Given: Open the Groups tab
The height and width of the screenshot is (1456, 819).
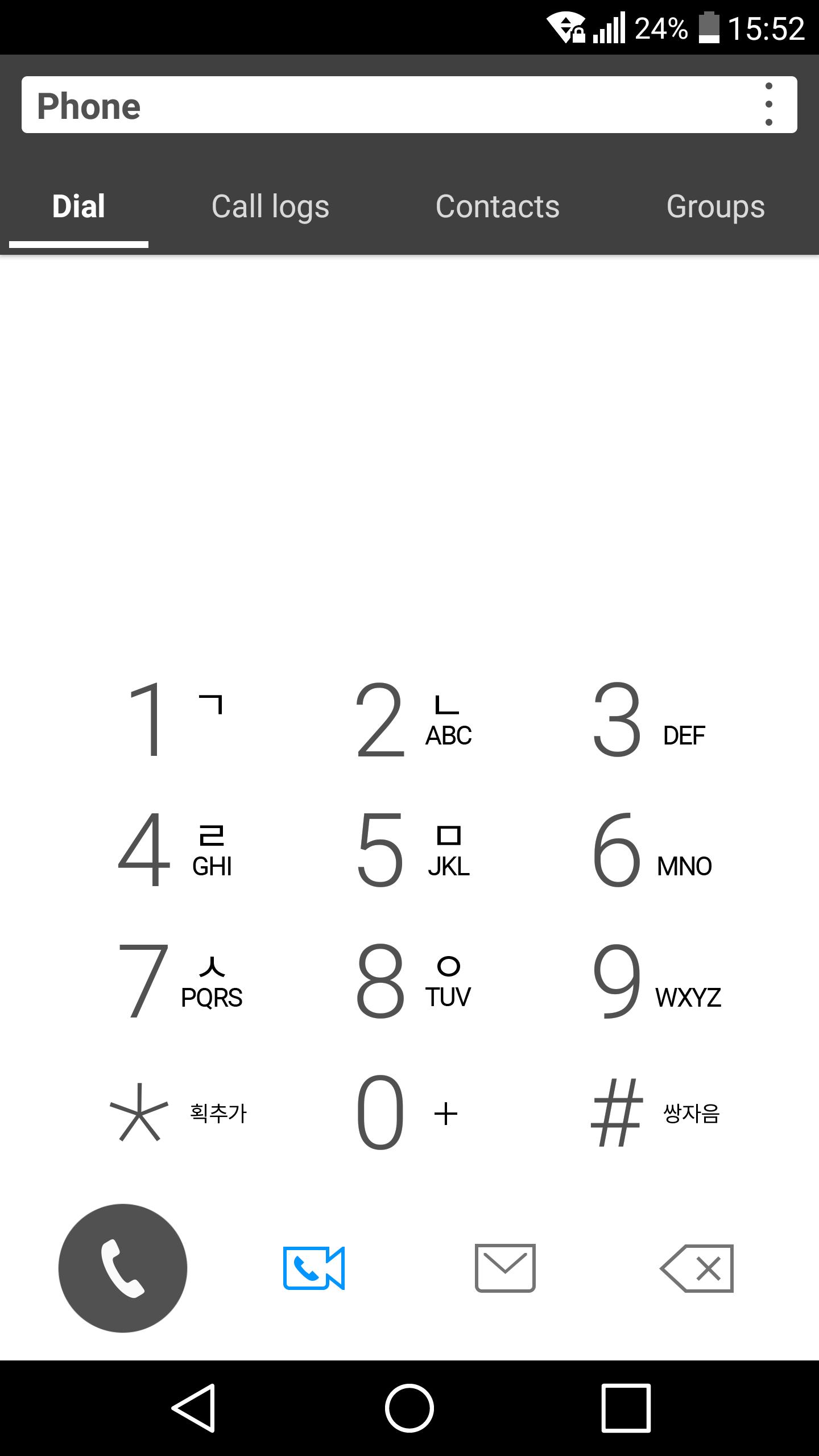Looking at the screenshot, I should point(715,206).
